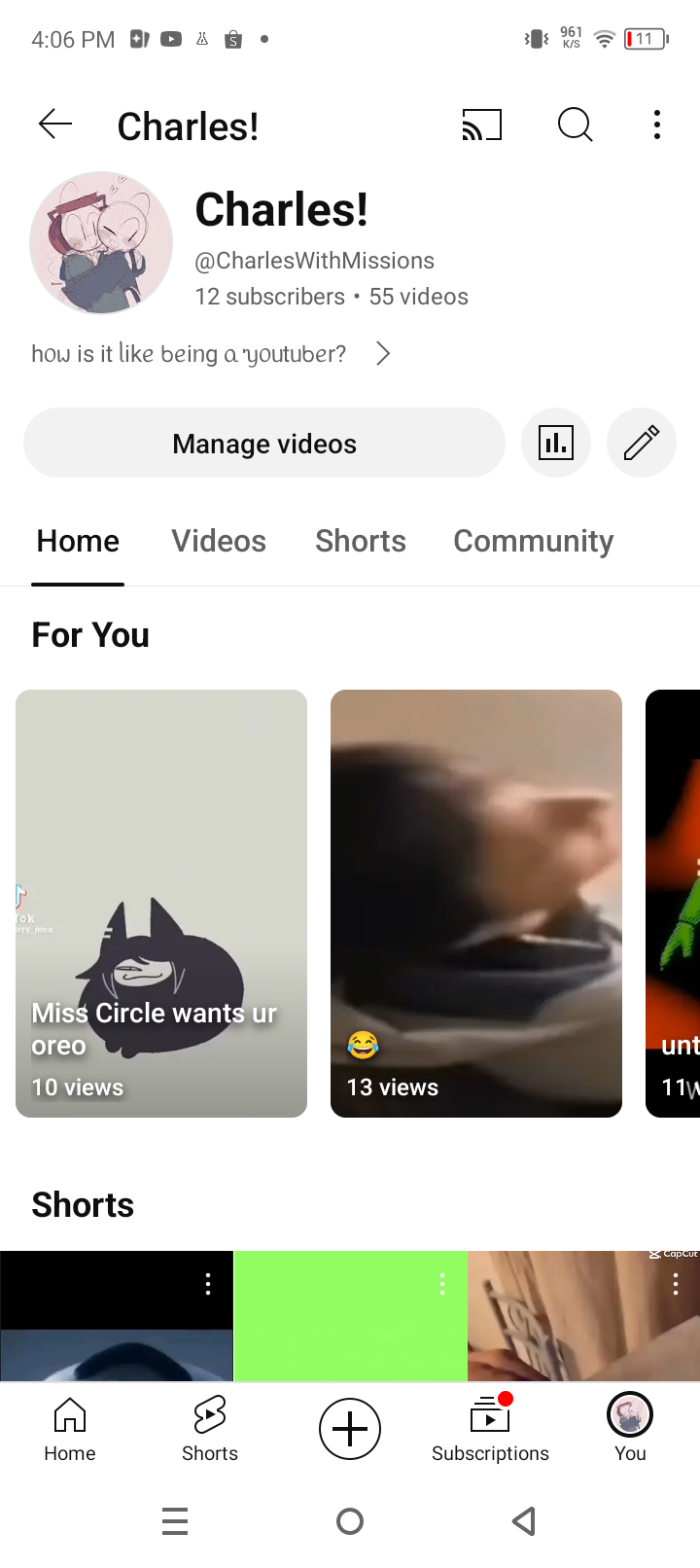700x1568 pixels.
Task: Open the Subscriptions tab
Action: click(x=490, y=1428)
